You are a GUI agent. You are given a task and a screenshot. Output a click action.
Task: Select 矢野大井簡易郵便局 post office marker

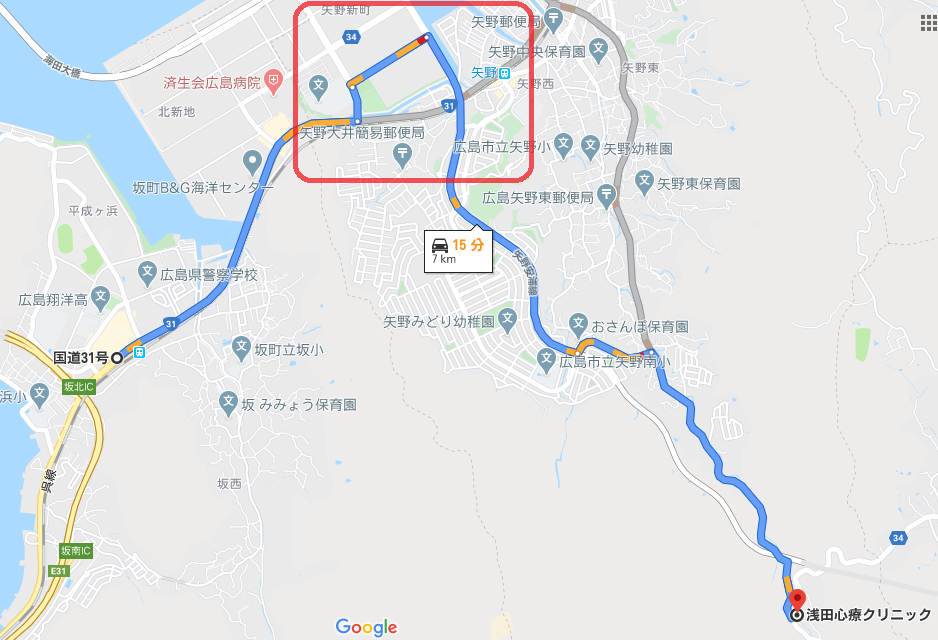click(x=401, y=153)
